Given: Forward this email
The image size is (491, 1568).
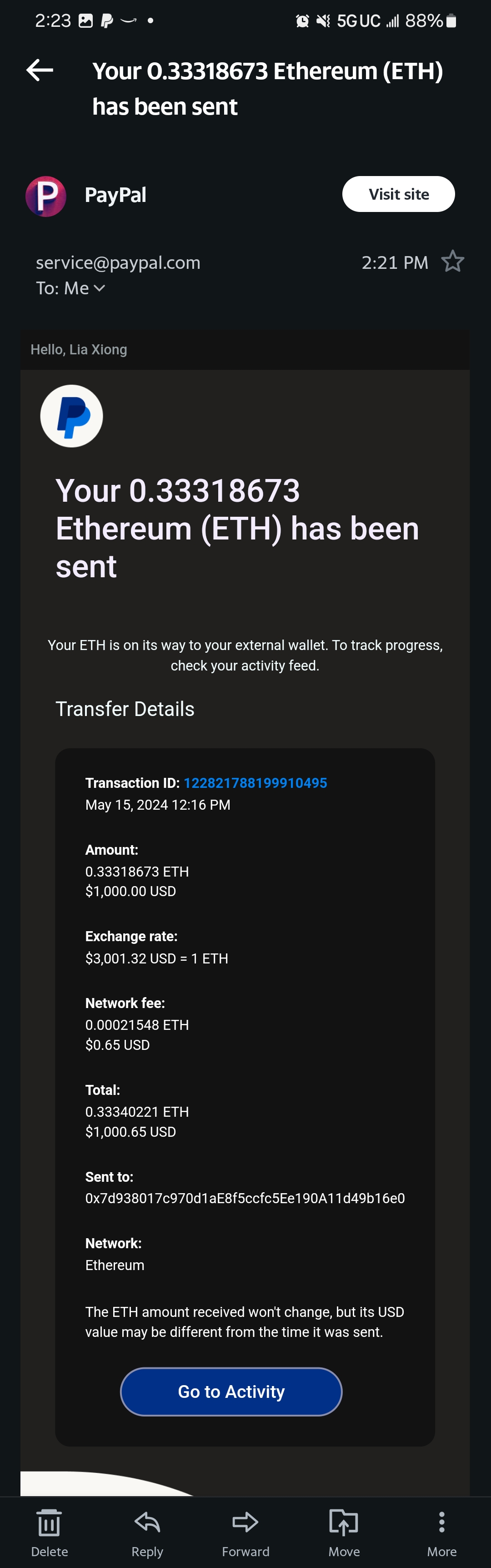Looking at the screenshot, I should (x=245, y=1532).
